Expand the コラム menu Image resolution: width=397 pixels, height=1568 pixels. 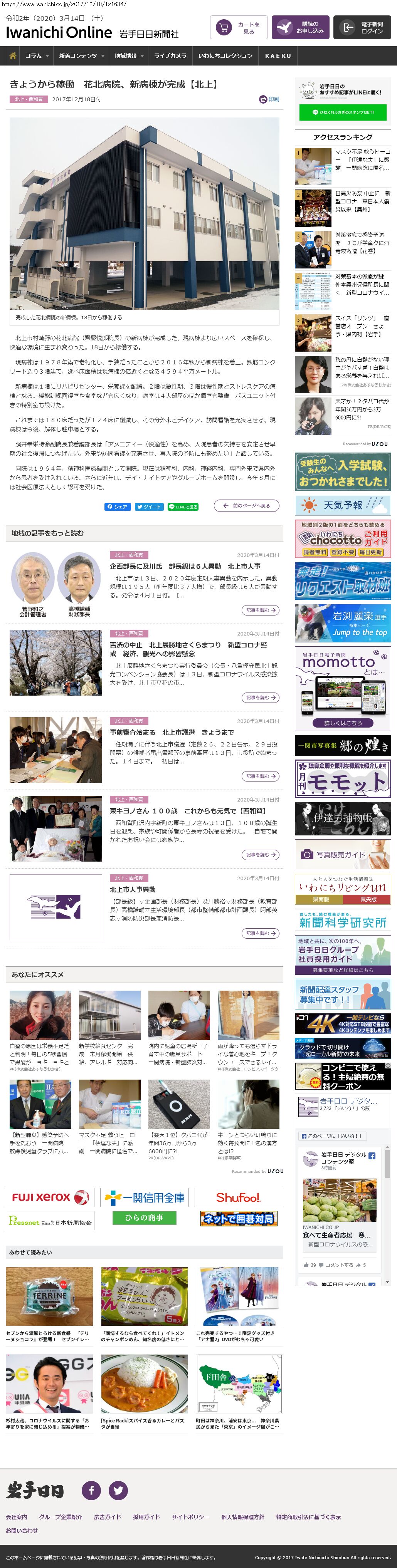37,55
